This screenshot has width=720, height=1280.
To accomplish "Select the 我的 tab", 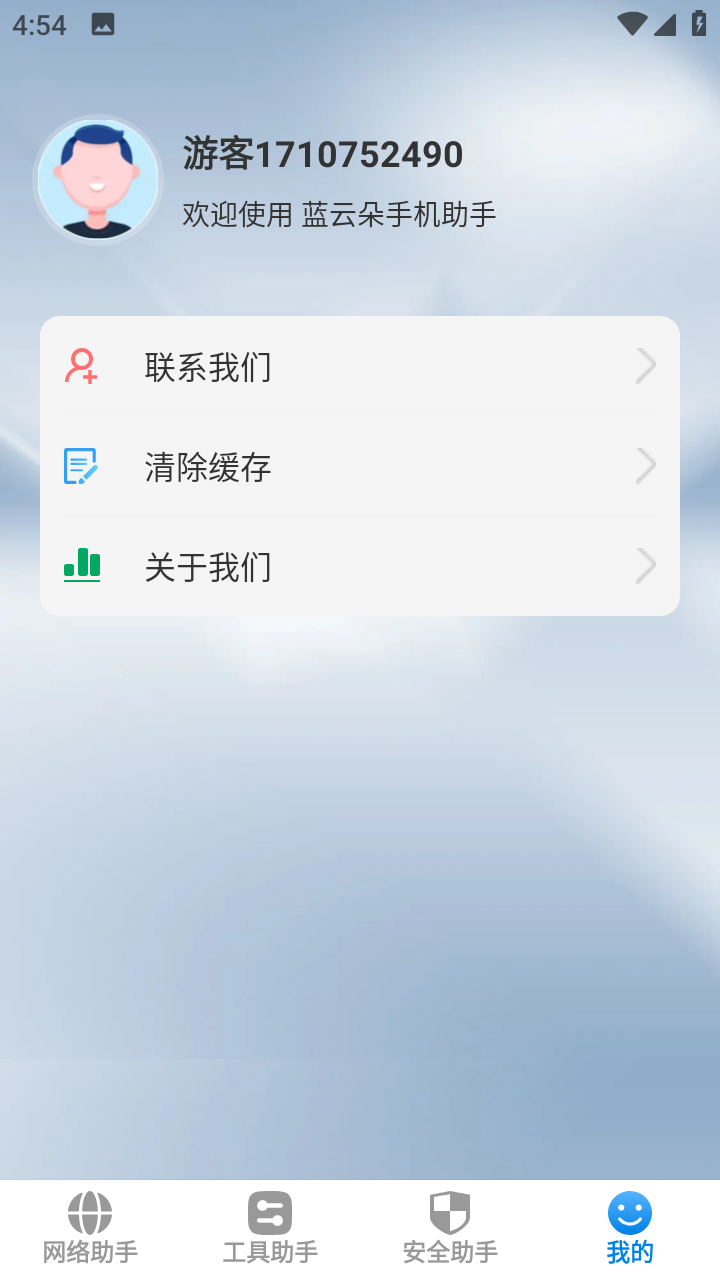I will point(629,1225).
